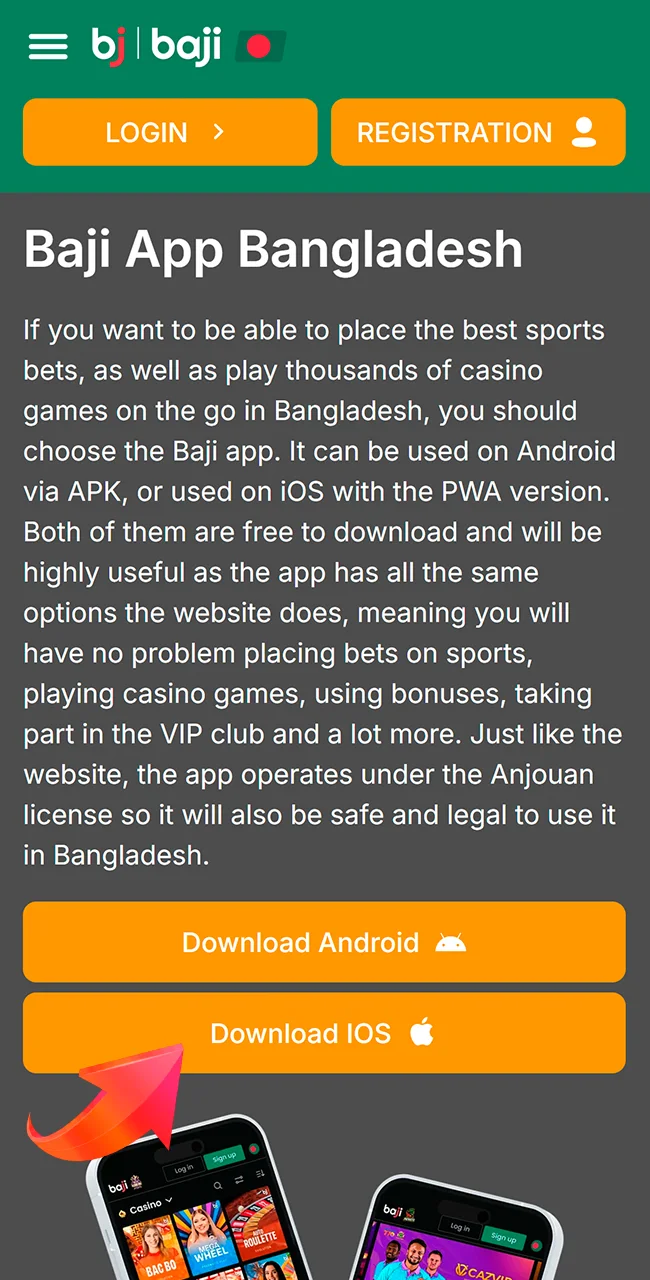
Task: Download the Android app
Action: pos(324,942)
